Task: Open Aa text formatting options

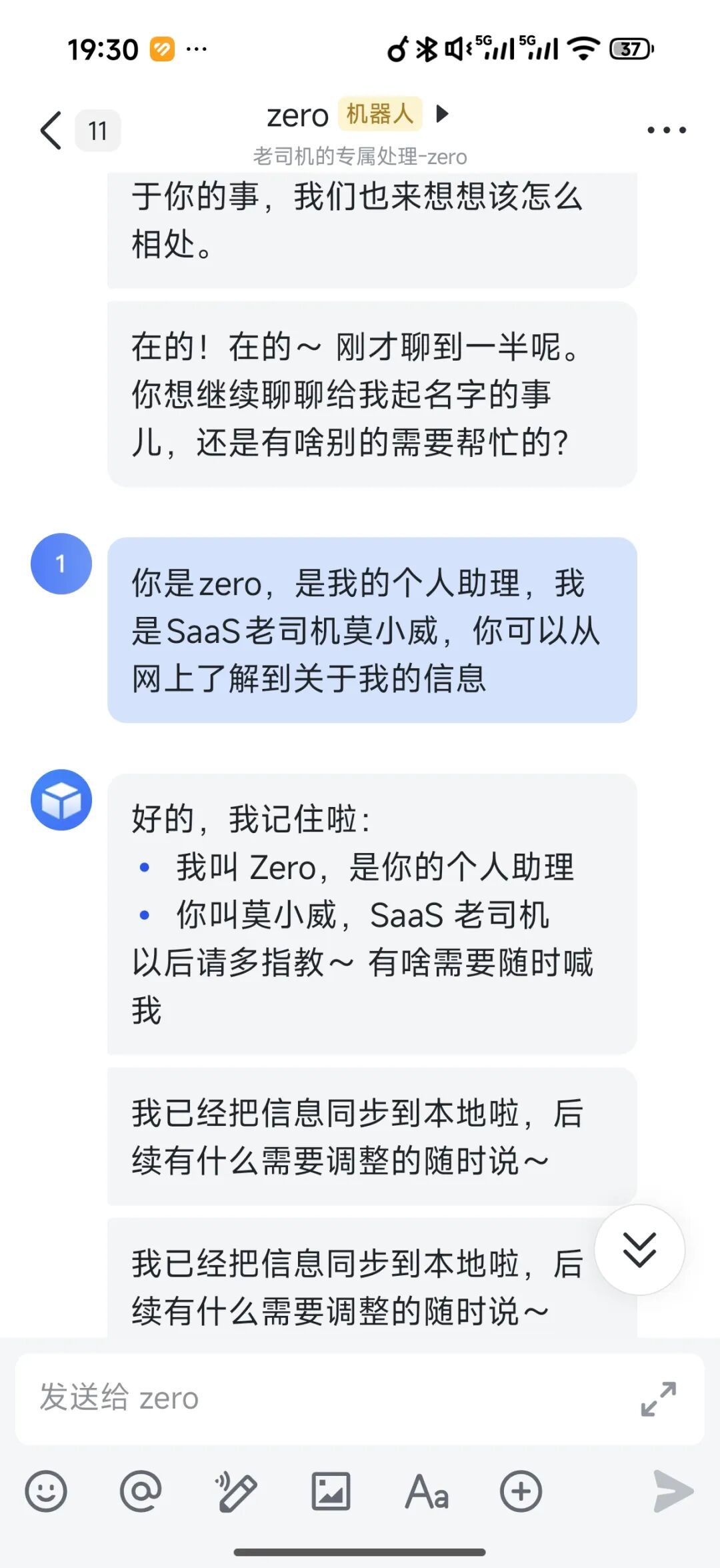Action: click(x=426, y=1491)
